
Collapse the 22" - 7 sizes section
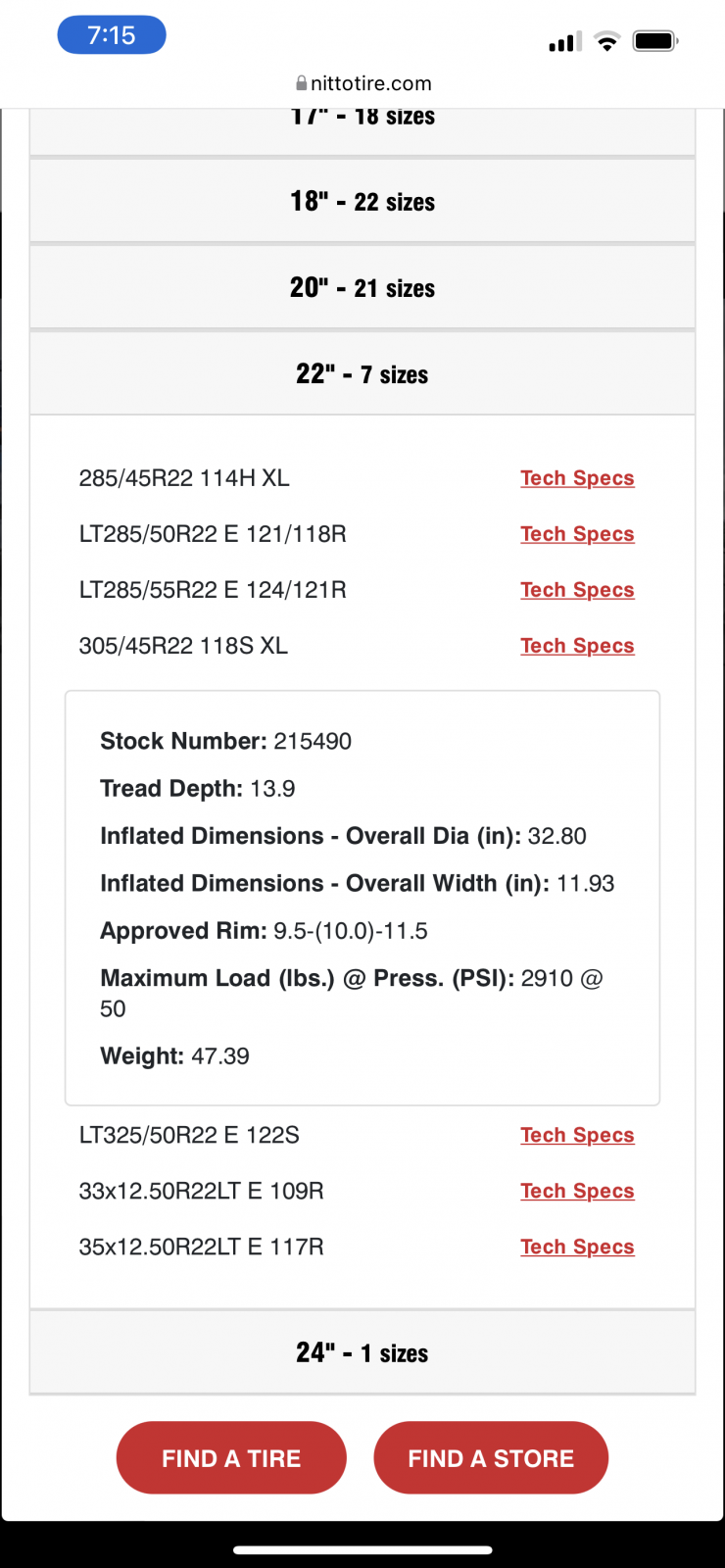click(362, 374)
